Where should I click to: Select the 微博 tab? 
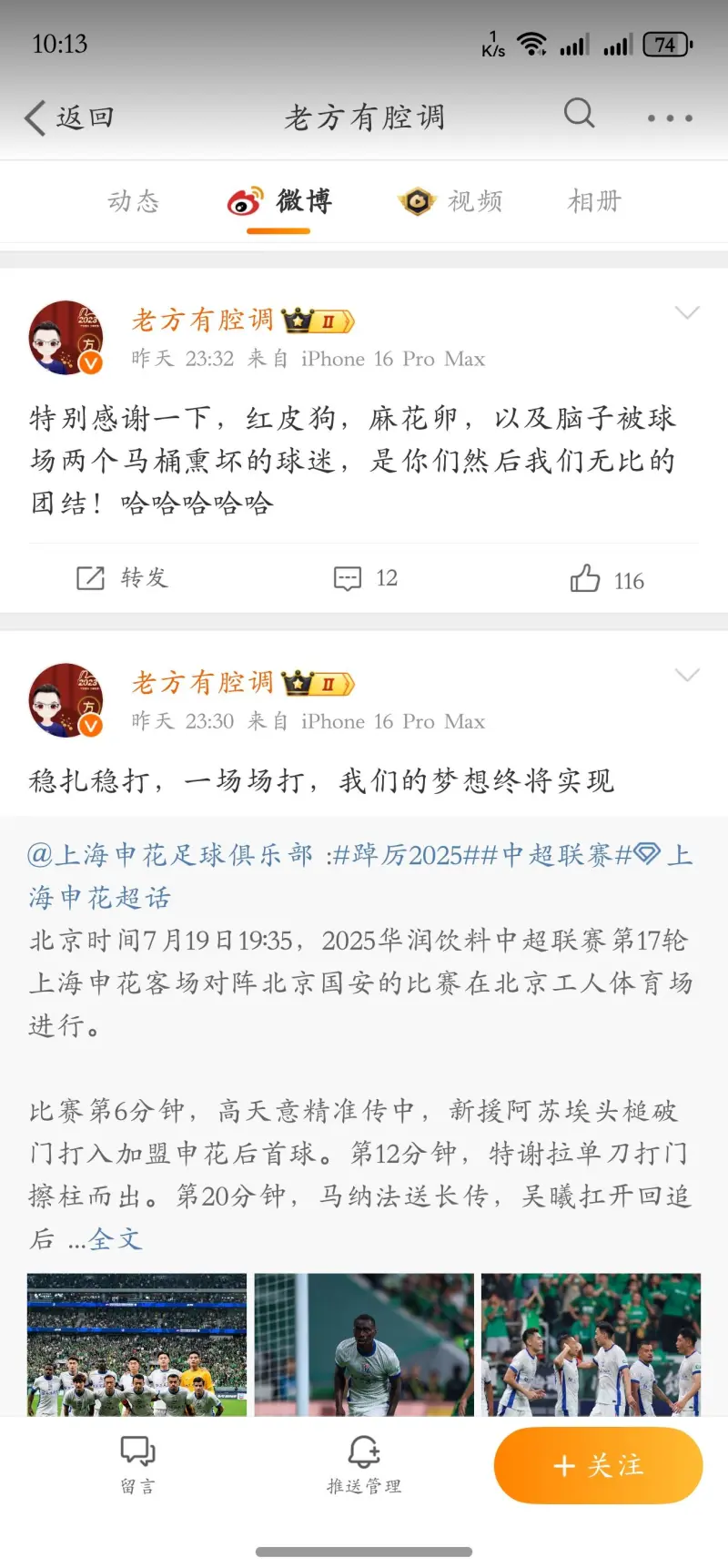[x=280, y=201]
